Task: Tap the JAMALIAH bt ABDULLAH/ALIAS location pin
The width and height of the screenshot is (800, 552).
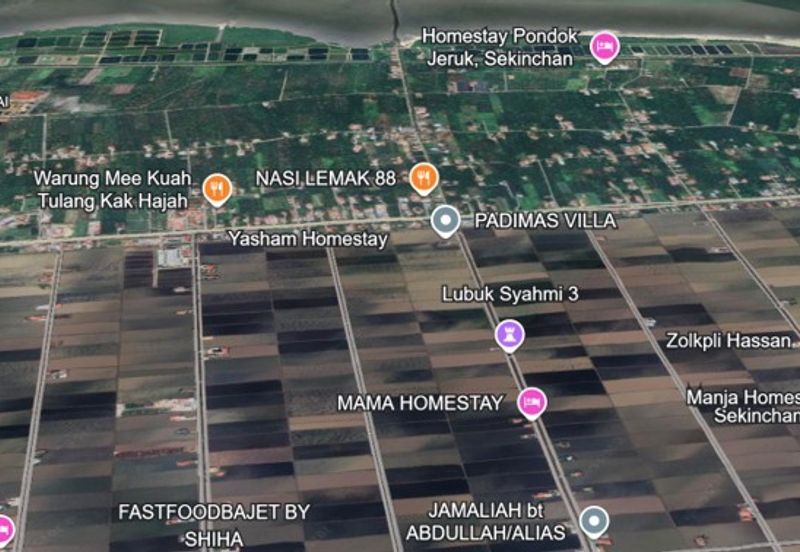Action: click(595, 521)
